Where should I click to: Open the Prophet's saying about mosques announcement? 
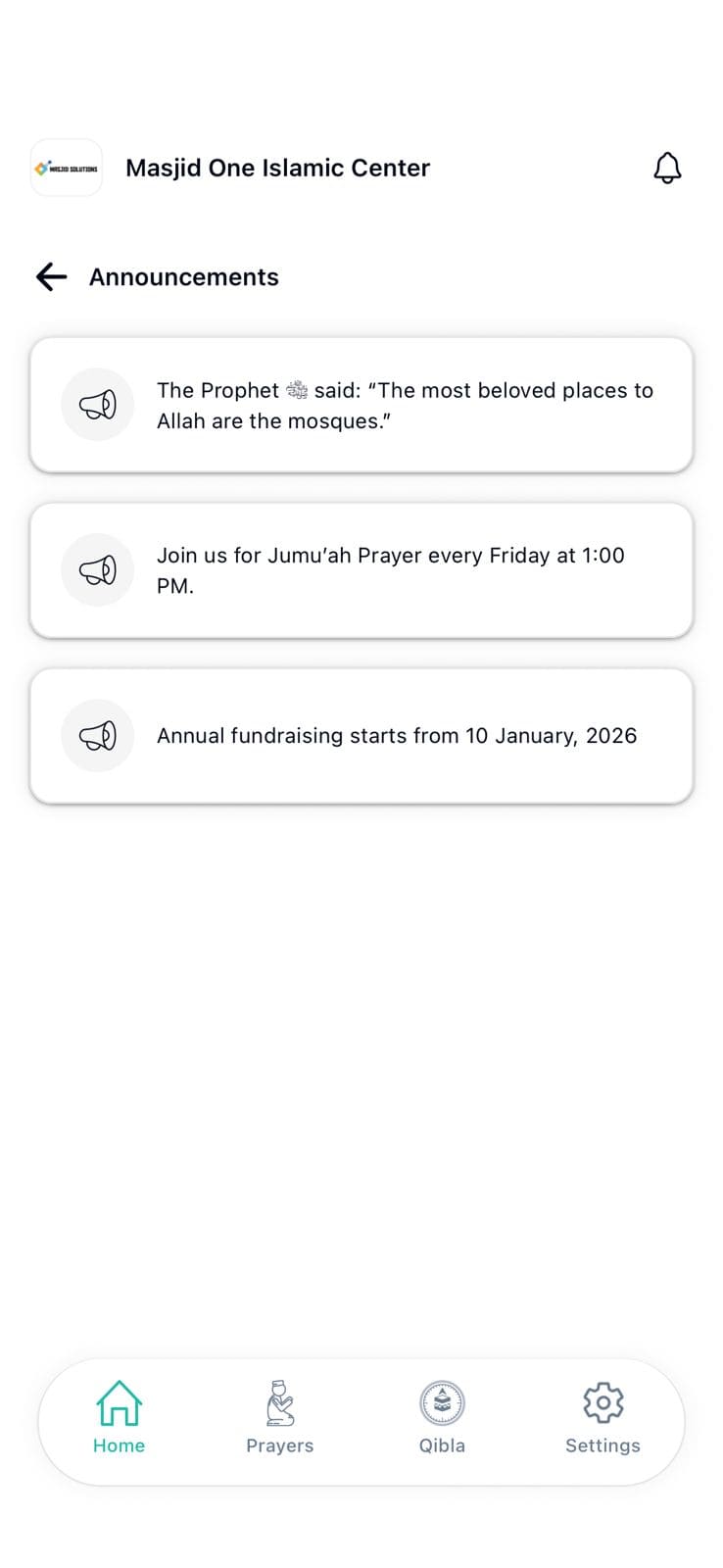361,405
